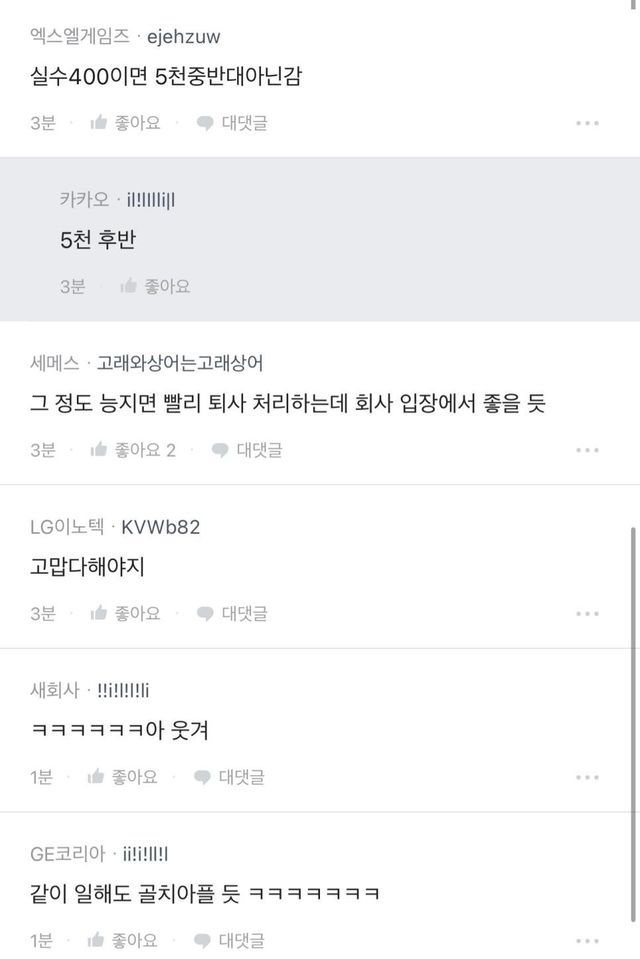Open the overflow menu on the 세메스 comment

click(587, 450)
